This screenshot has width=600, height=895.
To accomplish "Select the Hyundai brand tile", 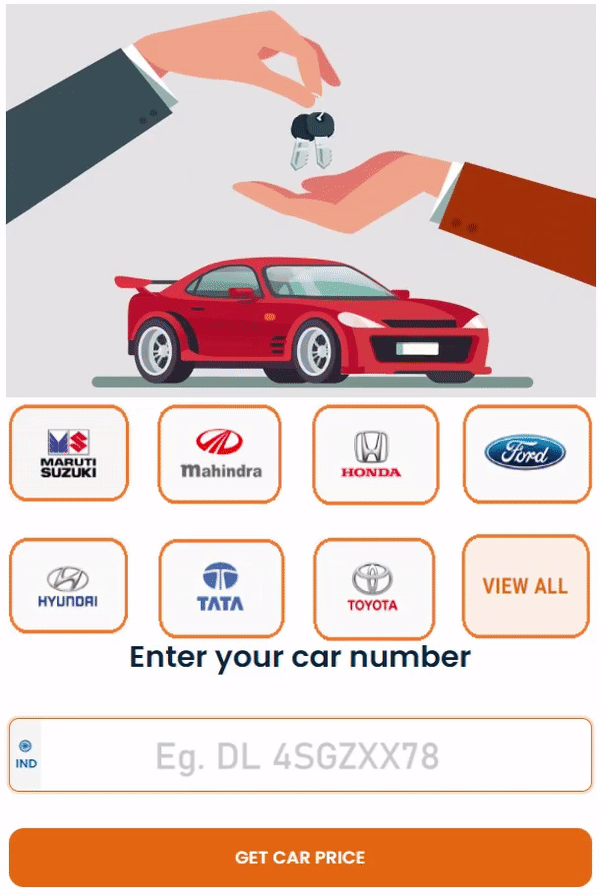I will 69,586.
